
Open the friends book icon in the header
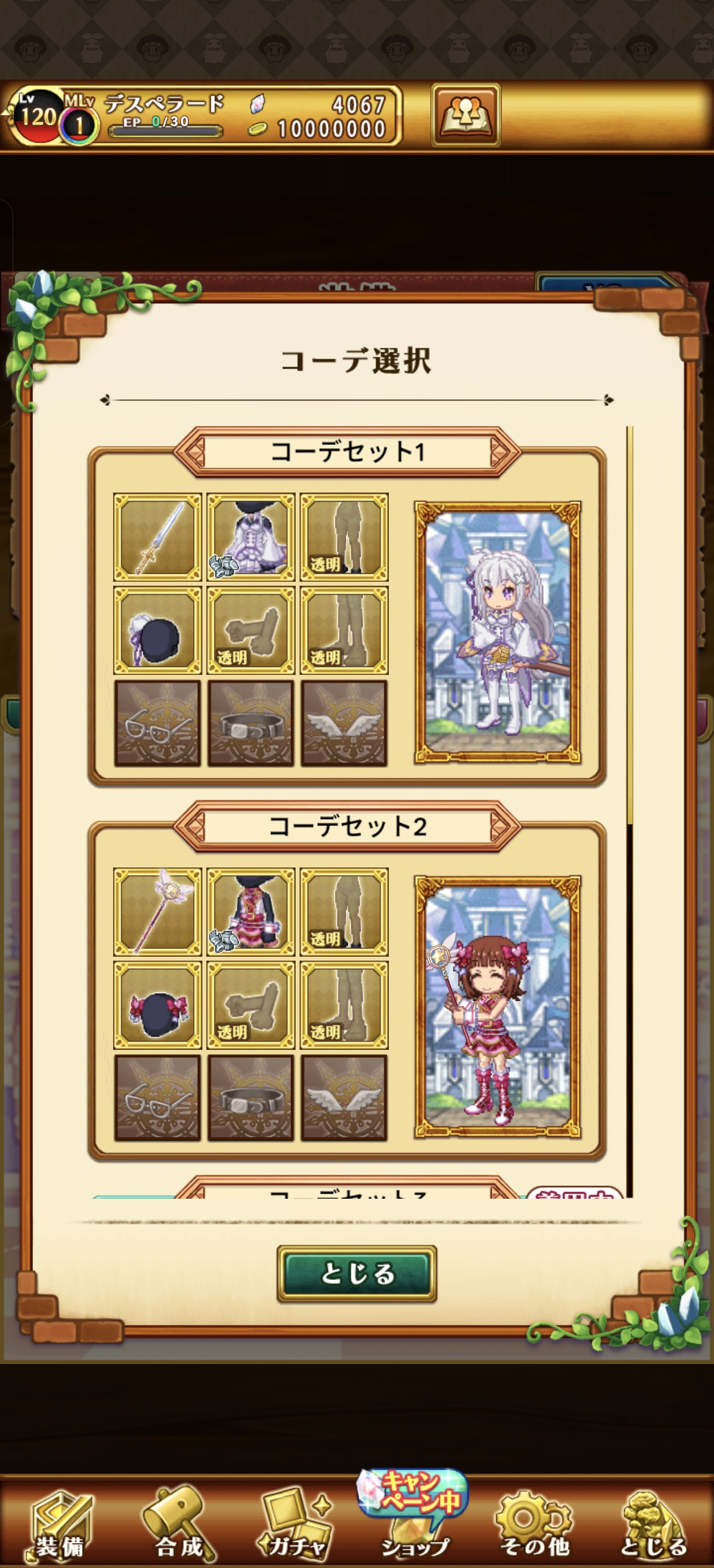point(466,114)
